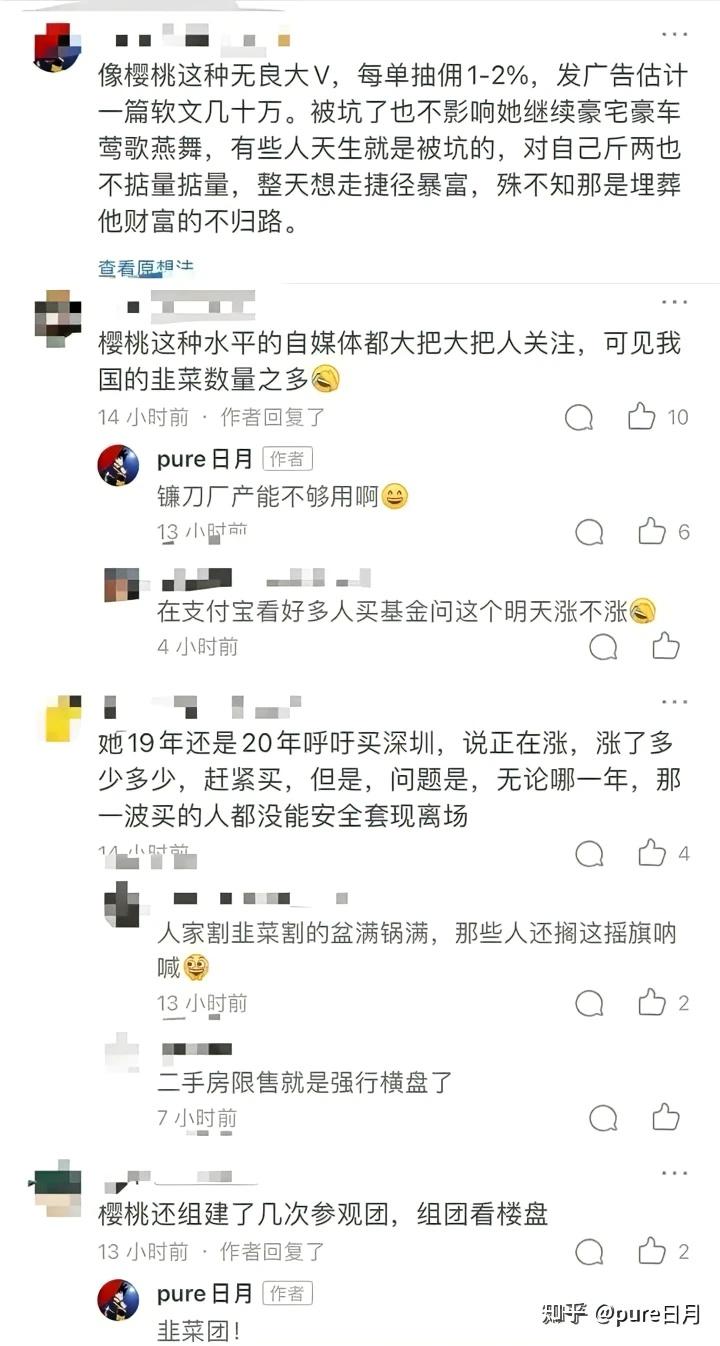
Task: Like the reply about 支付宝 买基金
Action: click(666, 647)
